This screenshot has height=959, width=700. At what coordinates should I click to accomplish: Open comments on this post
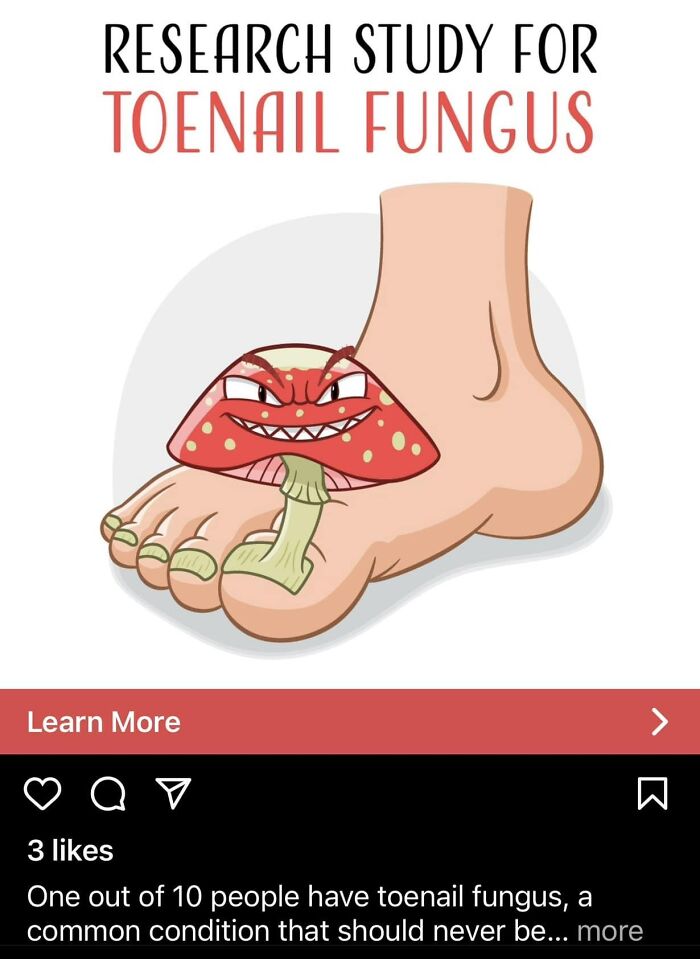108,794
